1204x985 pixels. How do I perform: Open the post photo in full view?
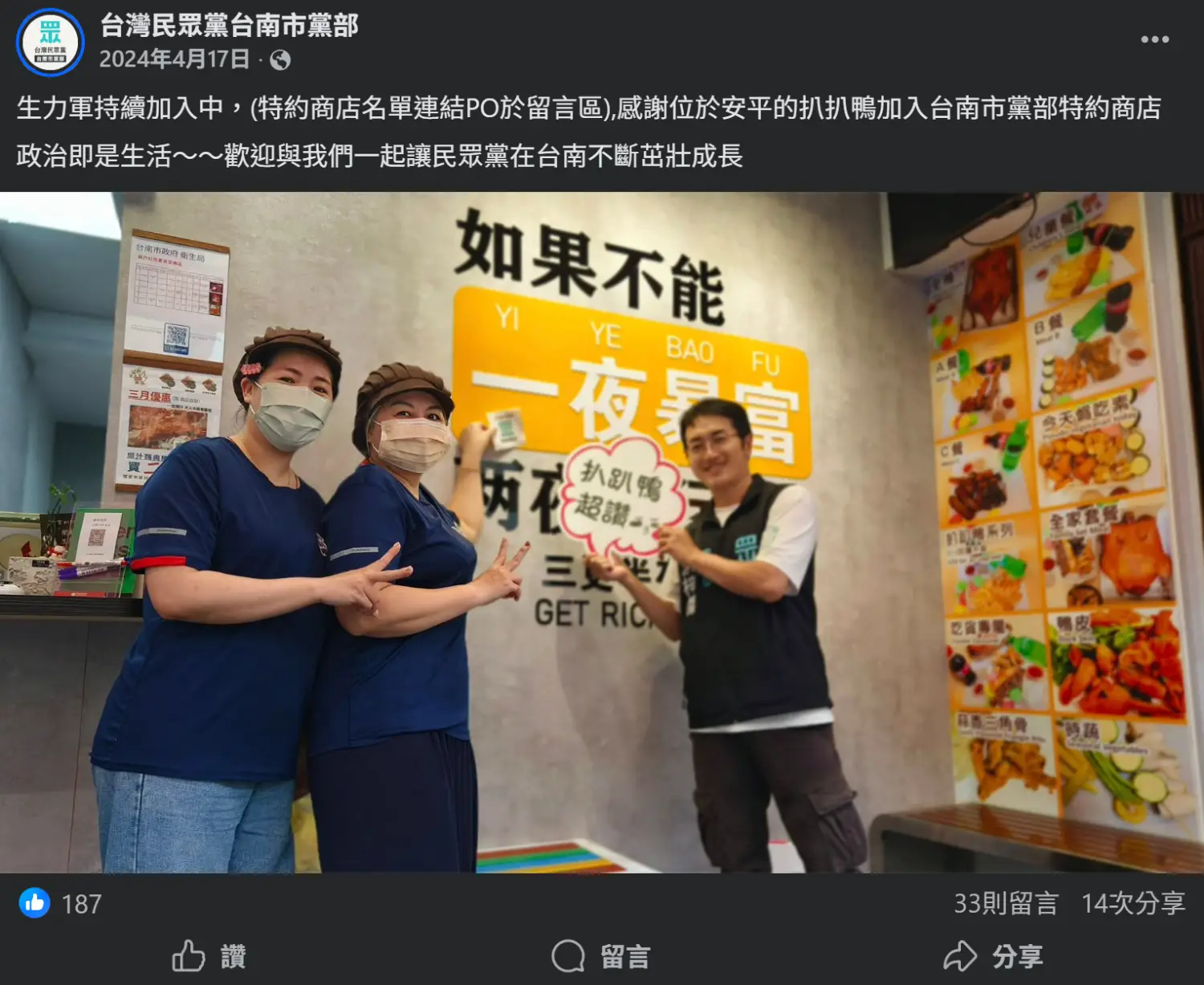[x=602, y=531]
